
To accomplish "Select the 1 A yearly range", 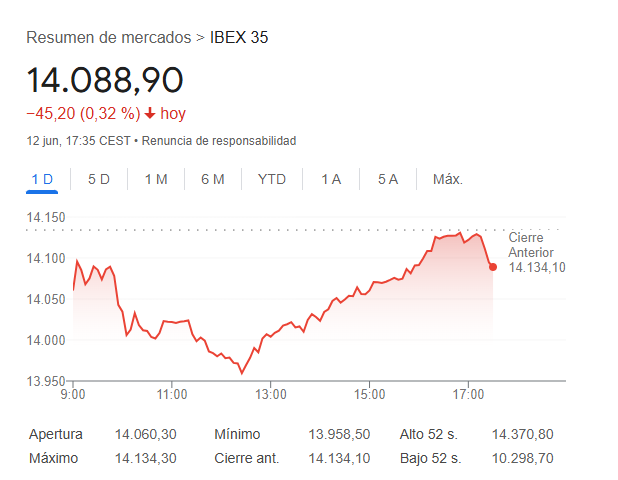I will pos(331,179).
